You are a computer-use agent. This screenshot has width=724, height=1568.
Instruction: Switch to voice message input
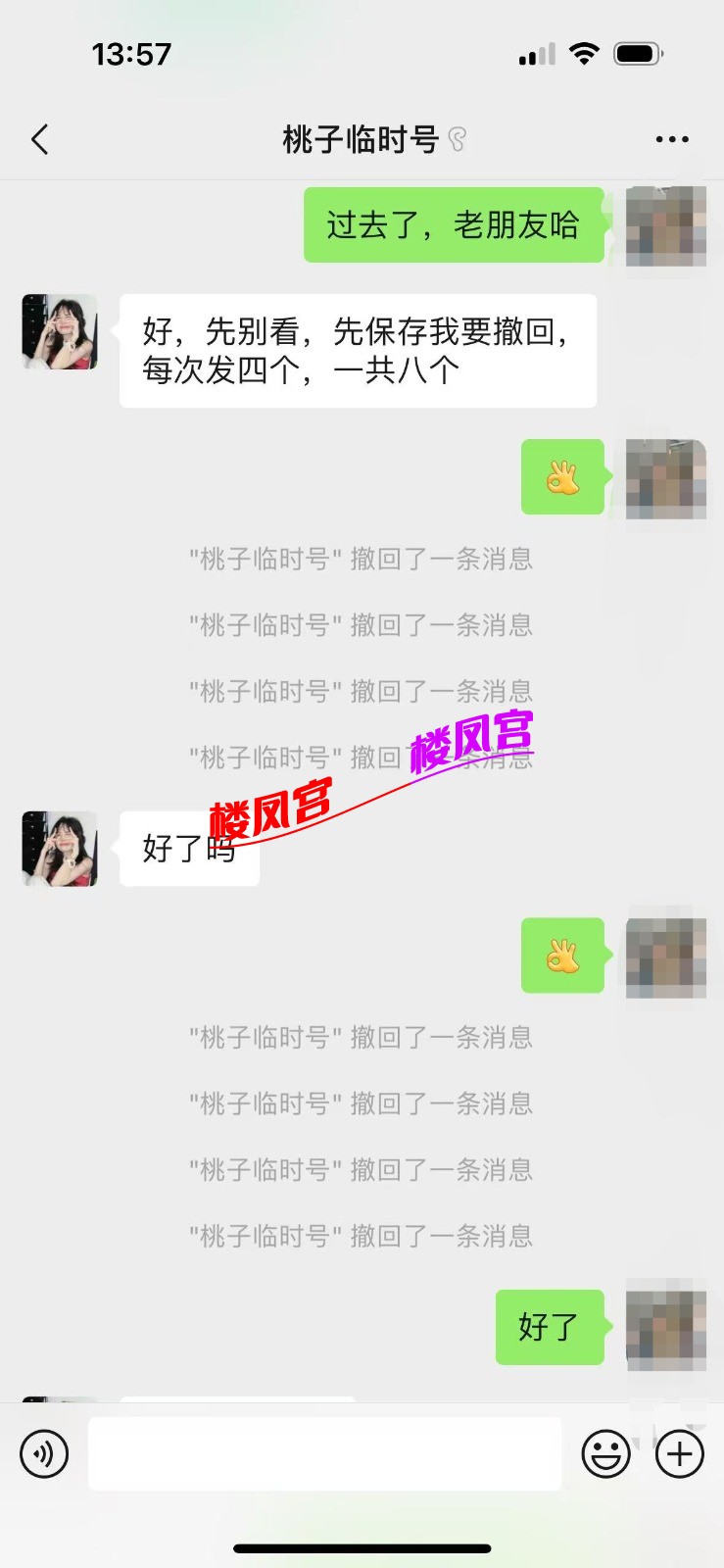(44, 1453)
